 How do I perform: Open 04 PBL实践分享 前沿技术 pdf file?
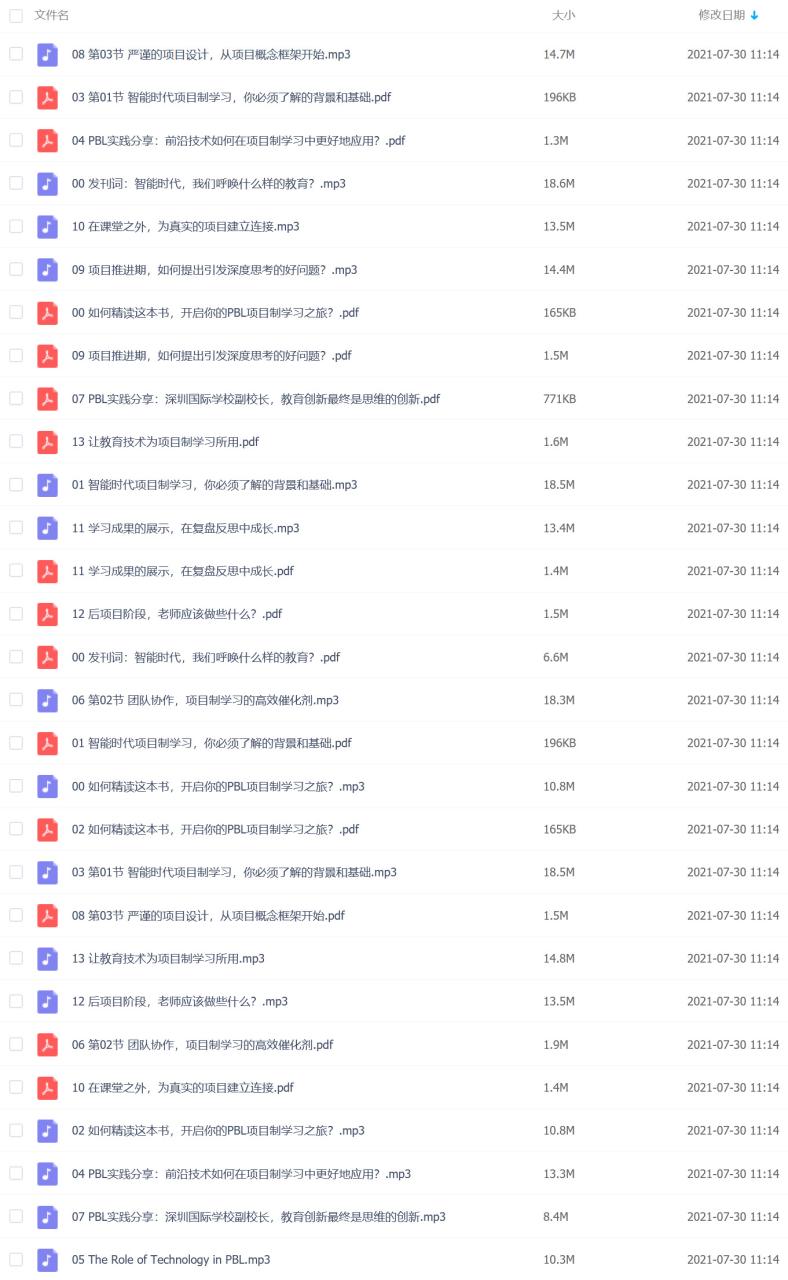tap(238, 141)
